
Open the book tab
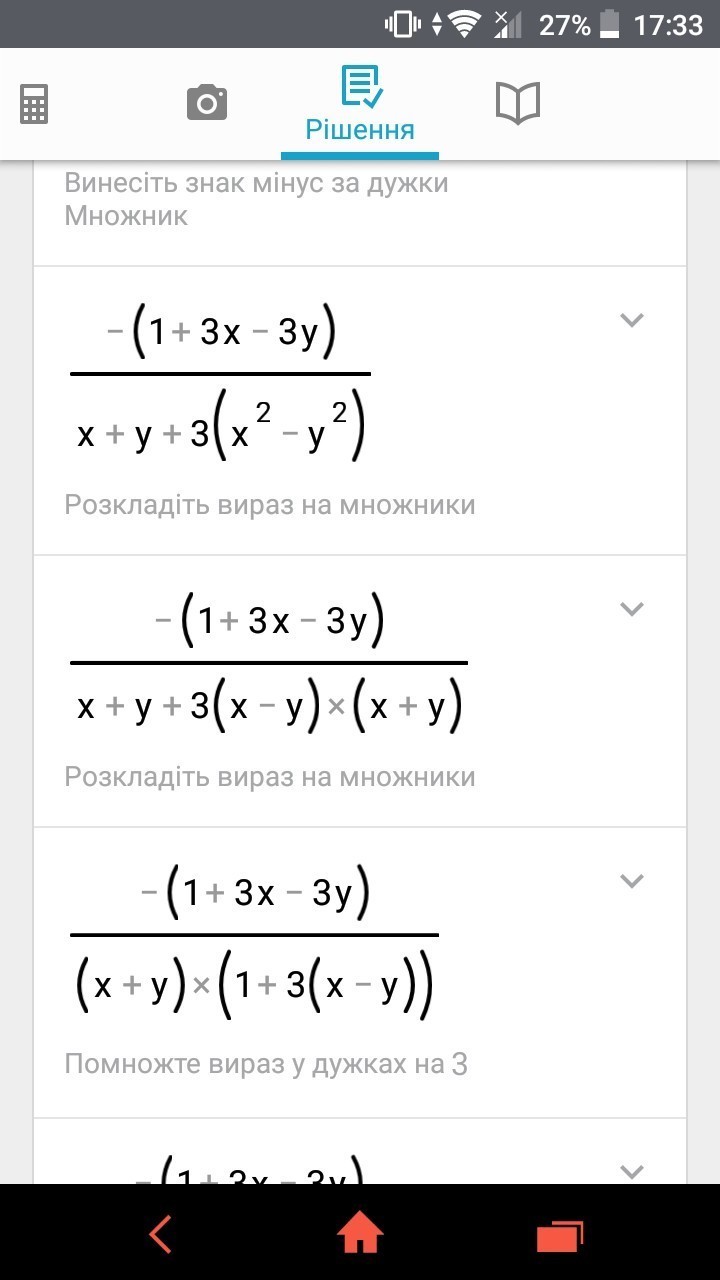(x=518, y=103)
